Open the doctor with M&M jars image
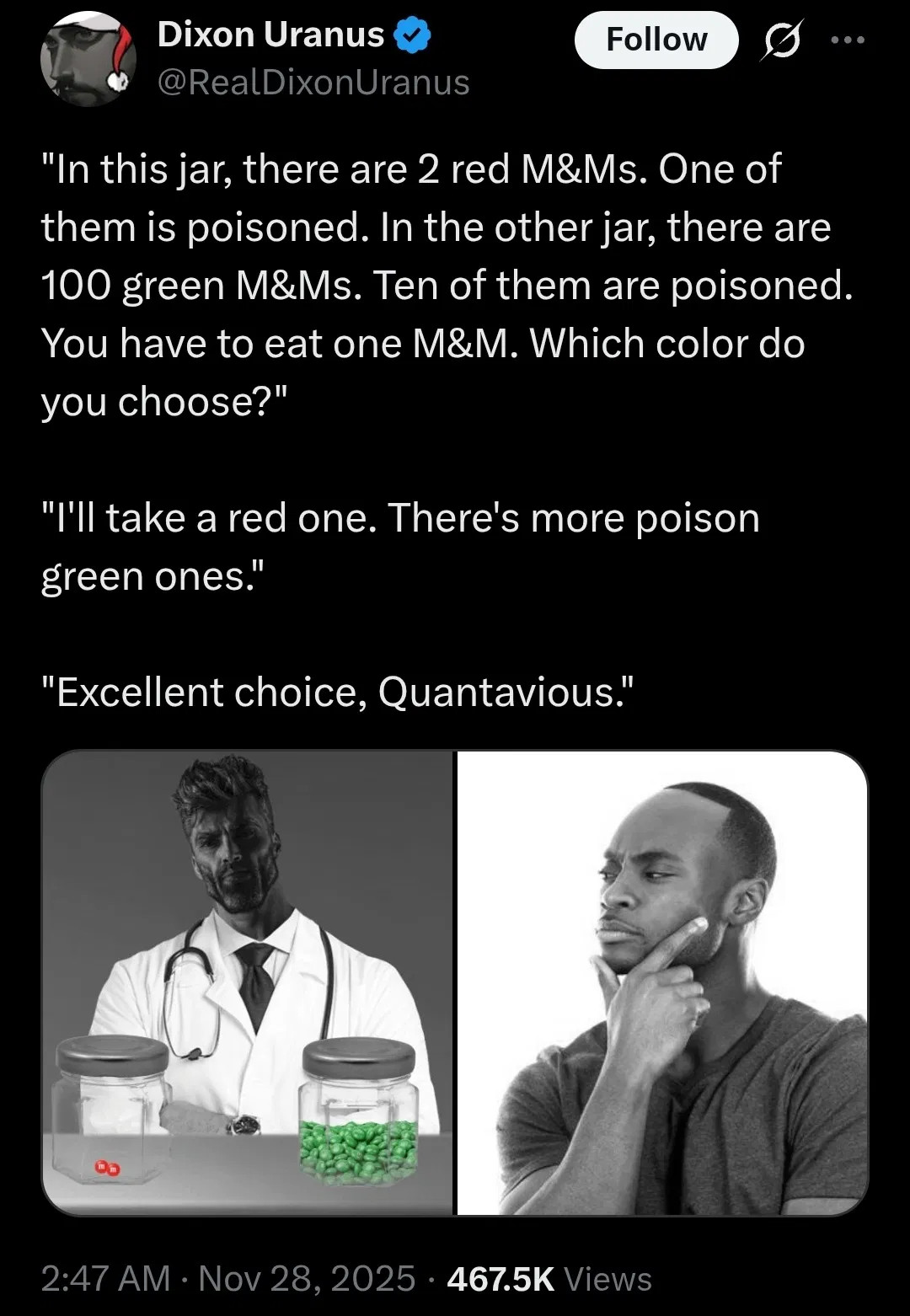The height and width of the screenshot is (1316, 910). point(248,982)
